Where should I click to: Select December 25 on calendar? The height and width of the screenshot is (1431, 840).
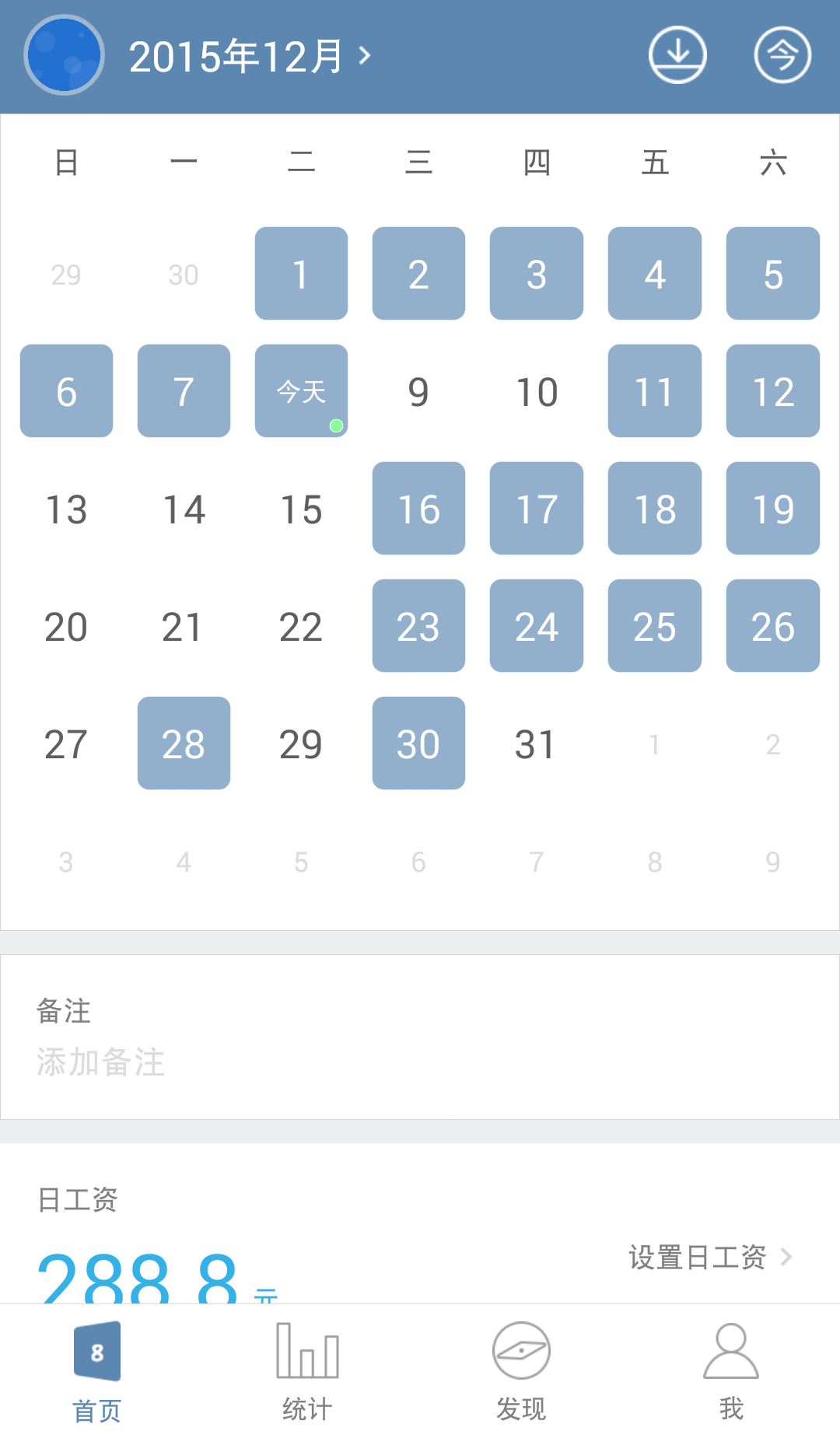point(654,627)
